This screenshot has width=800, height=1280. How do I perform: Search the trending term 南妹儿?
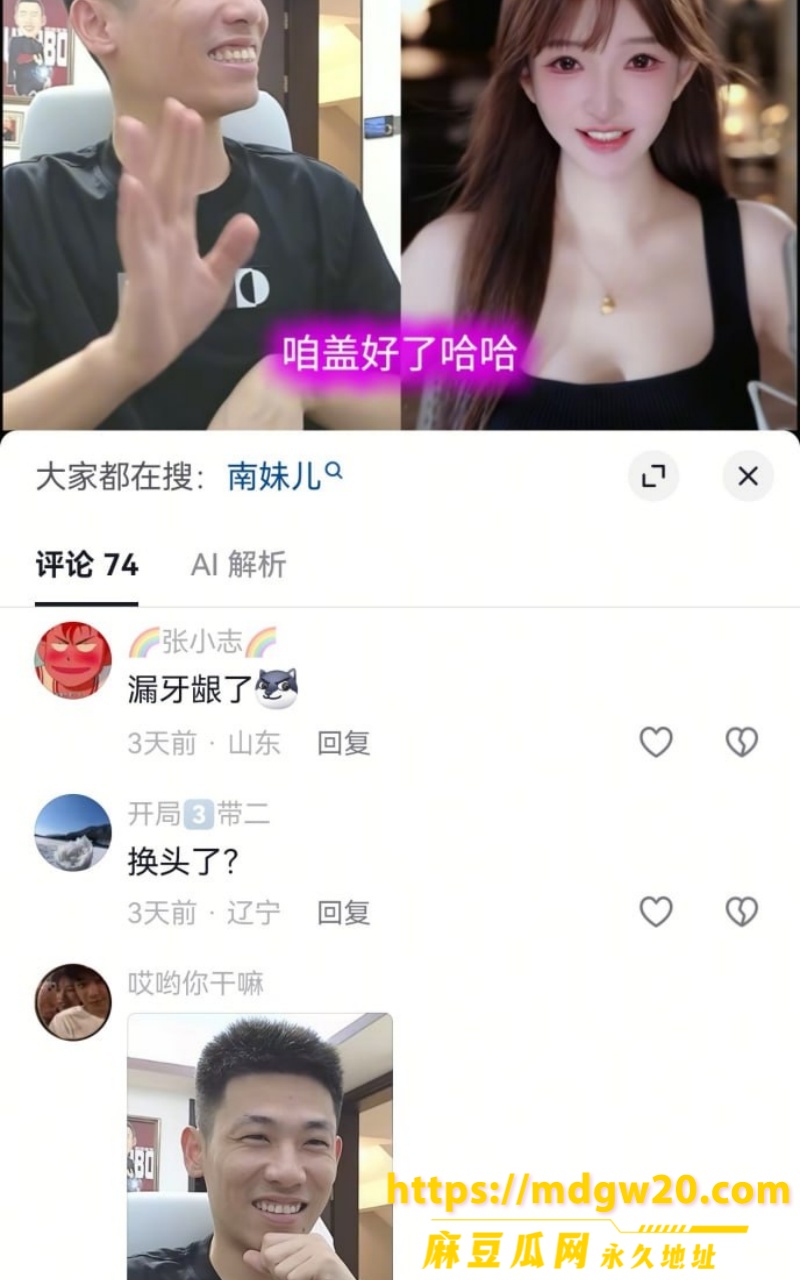[x=284, y=477]
